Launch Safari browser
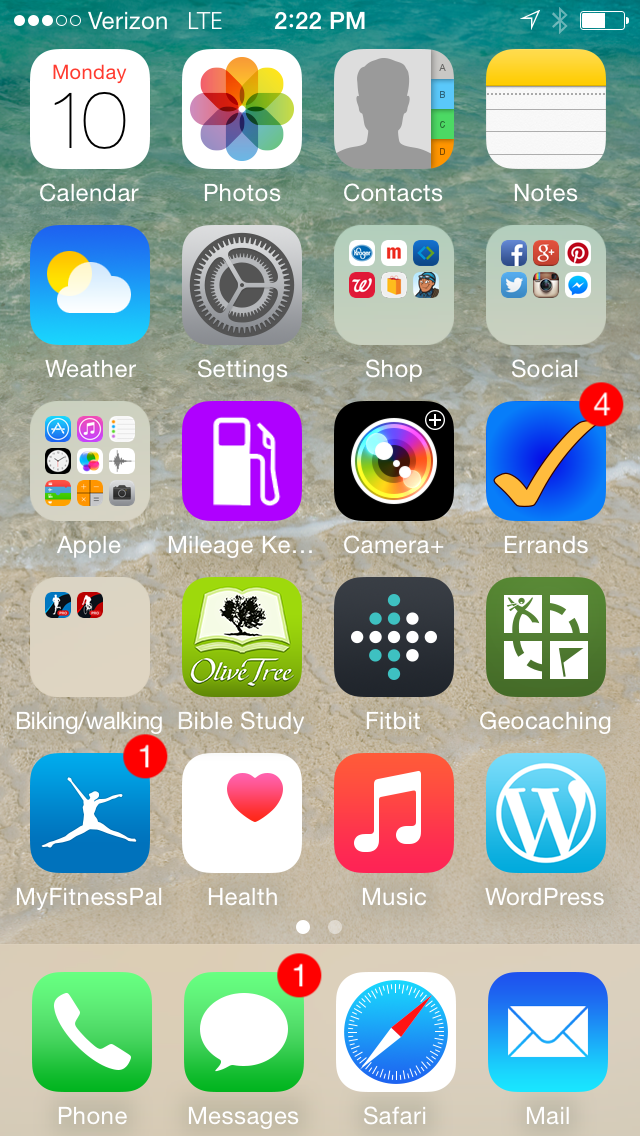 (396, 1032)
